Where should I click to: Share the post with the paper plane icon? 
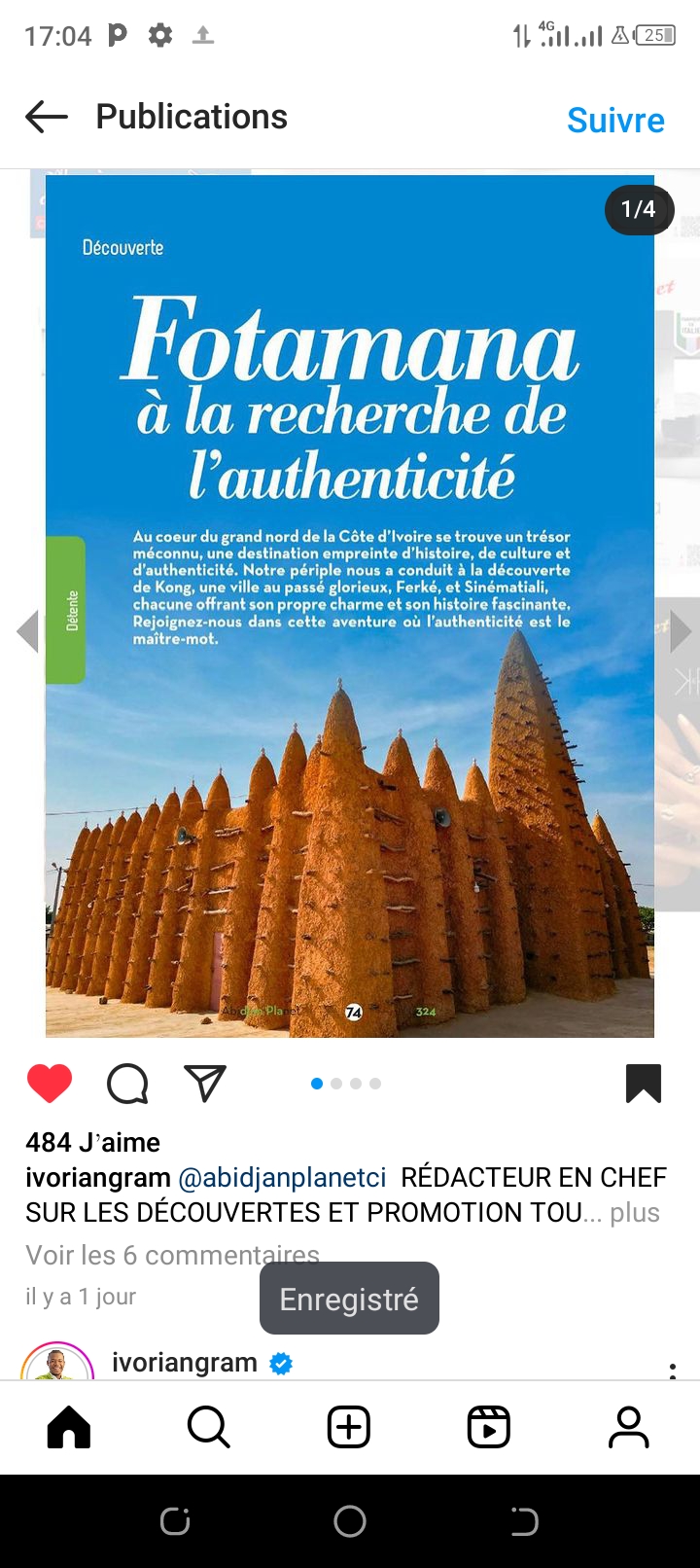tap(205, 1084)
